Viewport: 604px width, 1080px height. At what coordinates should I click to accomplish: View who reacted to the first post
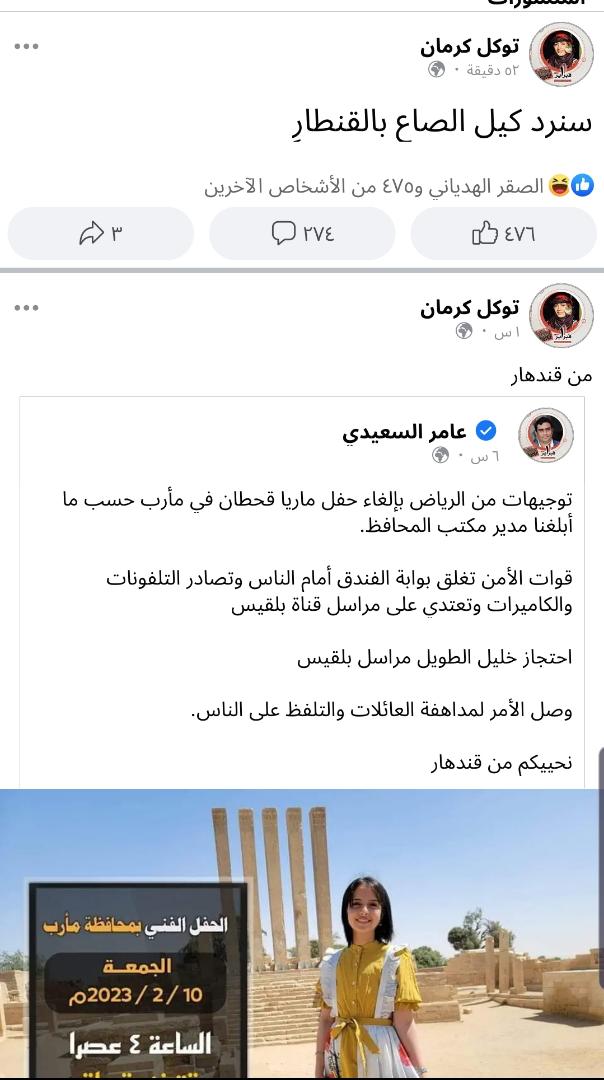[x=400, y=185]
